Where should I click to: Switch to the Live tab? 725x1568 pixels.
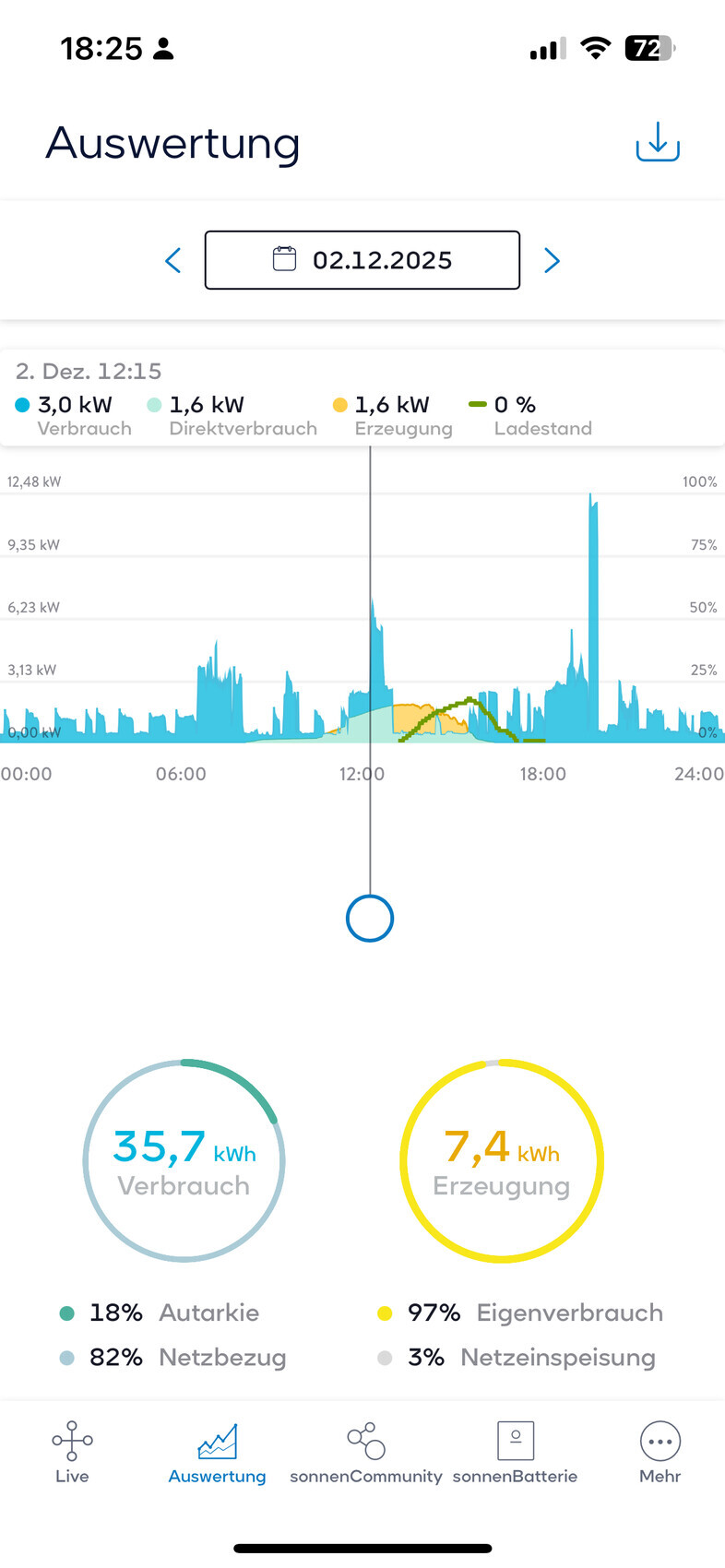pyautogui.click(x=72, y=1452)
